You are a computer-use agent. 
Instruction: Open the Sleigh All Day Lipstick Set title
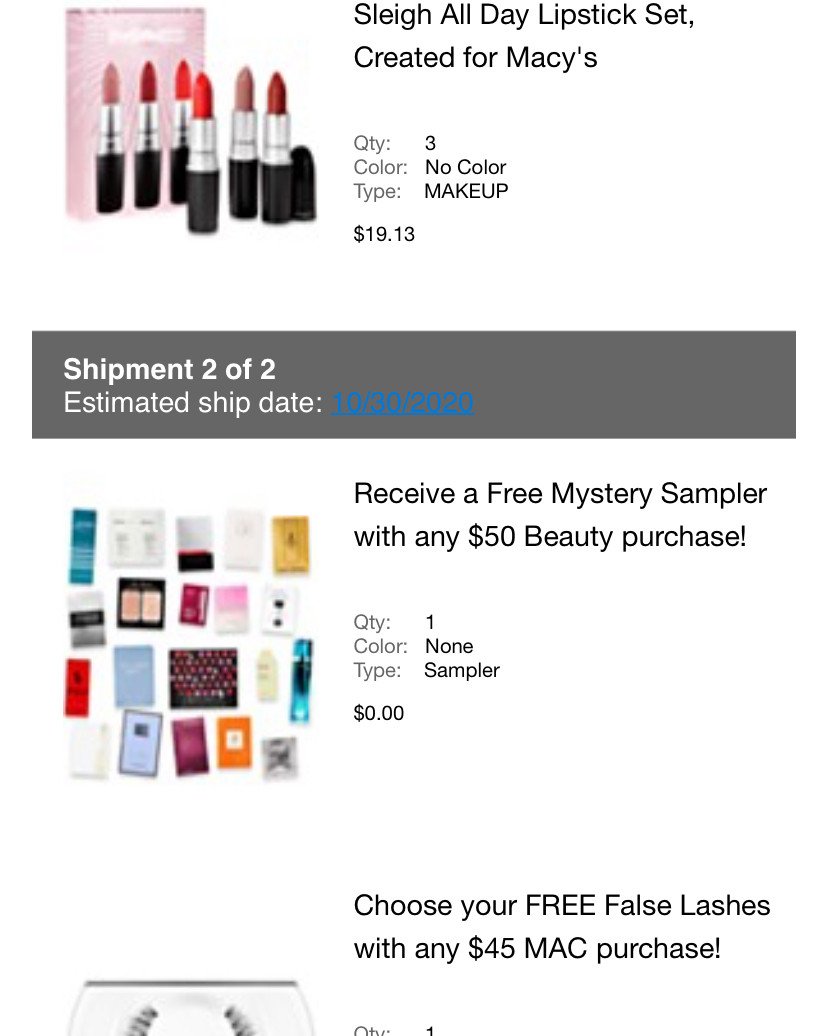pyautogui.click(x=524, y=36)
